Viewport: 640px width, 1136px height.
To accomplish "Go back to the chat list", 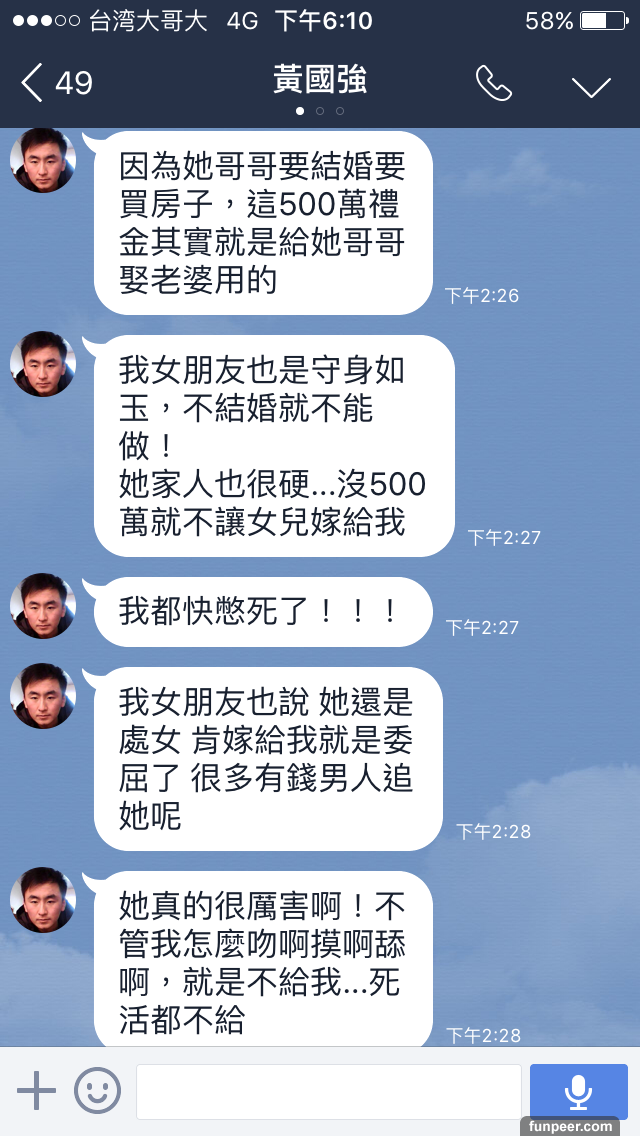I will [x=55, y=83].
